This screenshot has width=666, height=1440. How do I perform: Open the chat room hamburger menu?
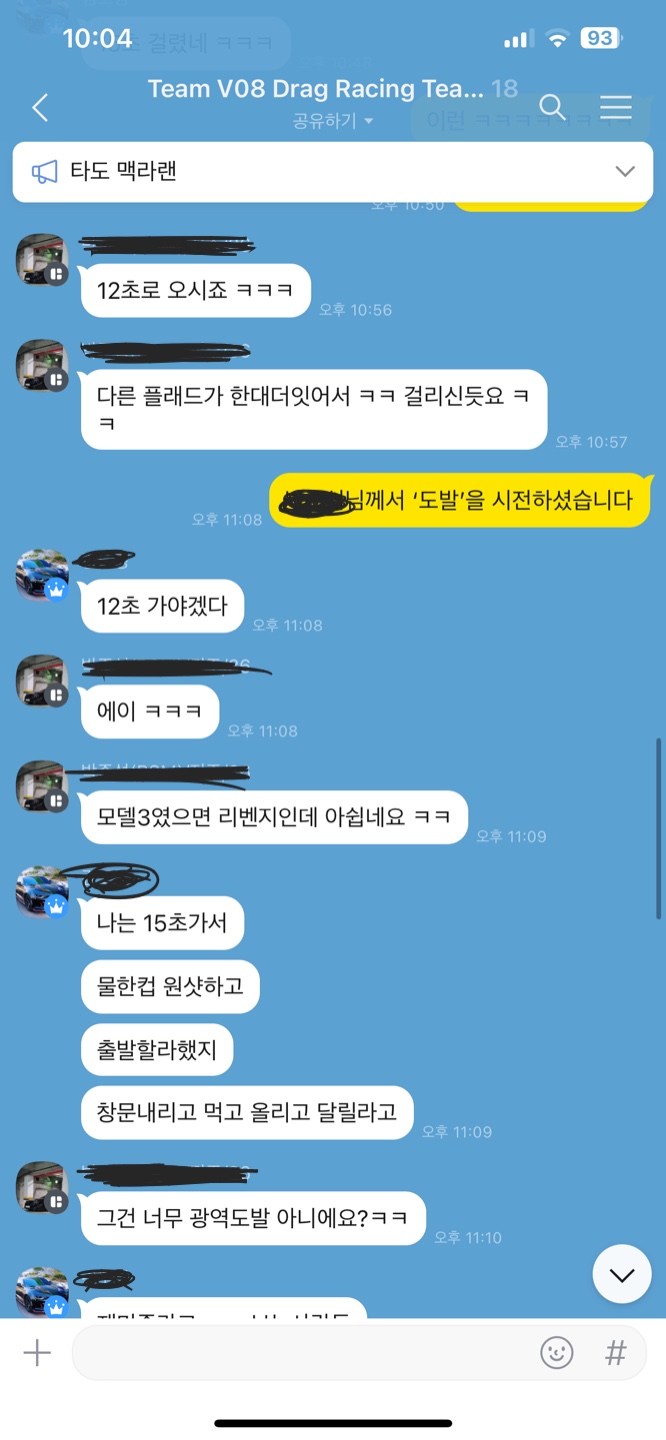615,107
